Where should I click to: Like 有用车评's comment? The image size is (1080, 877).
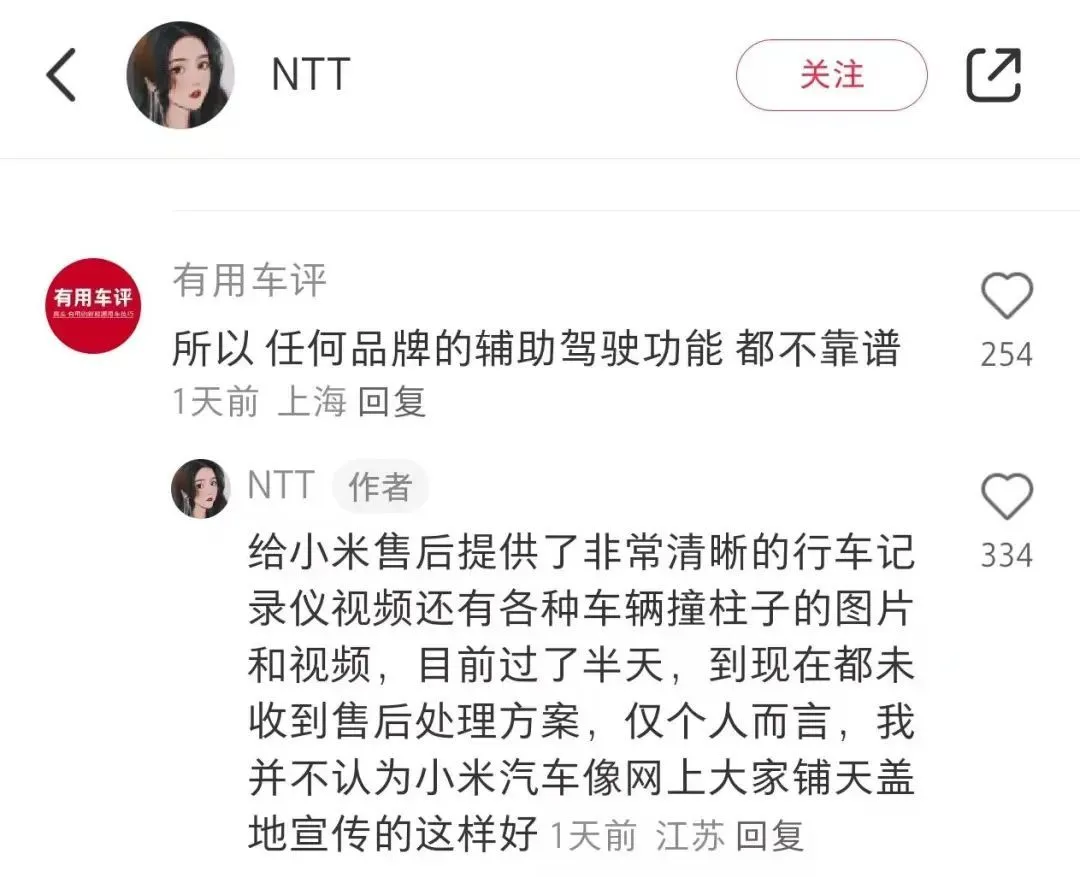coord(1006,297)
